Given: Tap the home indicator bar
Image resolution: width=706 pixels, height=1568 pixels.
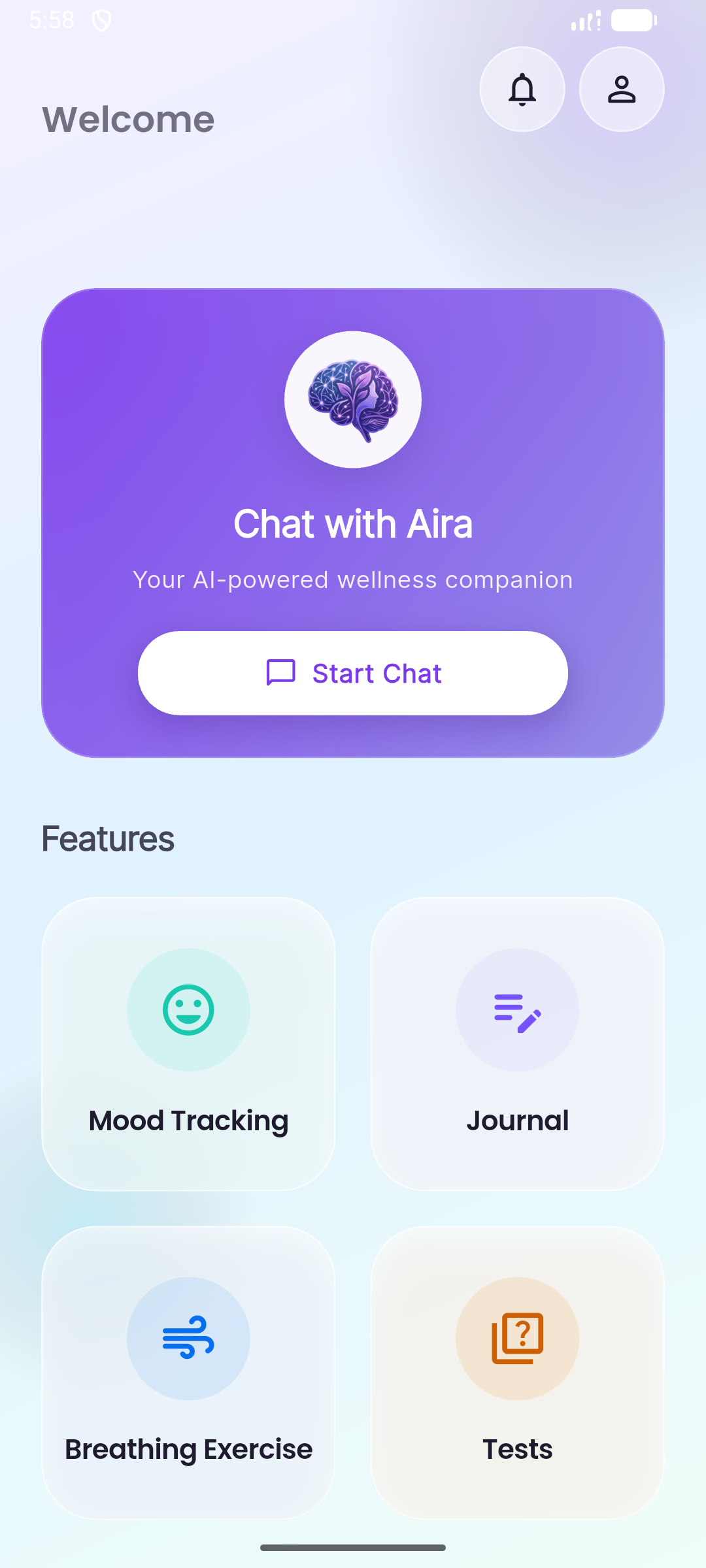Looking at the screenshot, I should 353,1547.
